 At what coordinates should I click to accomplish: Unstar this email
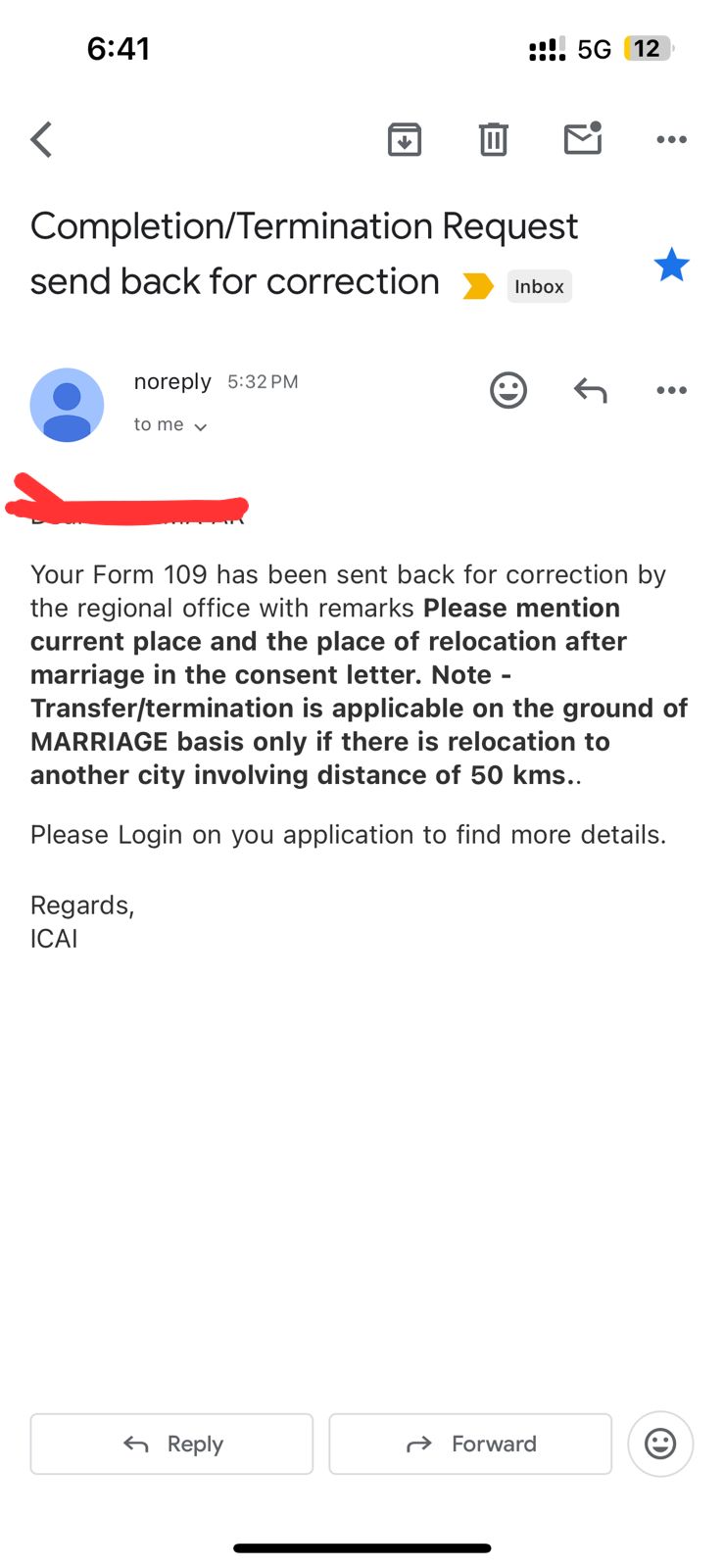(671, 266)
